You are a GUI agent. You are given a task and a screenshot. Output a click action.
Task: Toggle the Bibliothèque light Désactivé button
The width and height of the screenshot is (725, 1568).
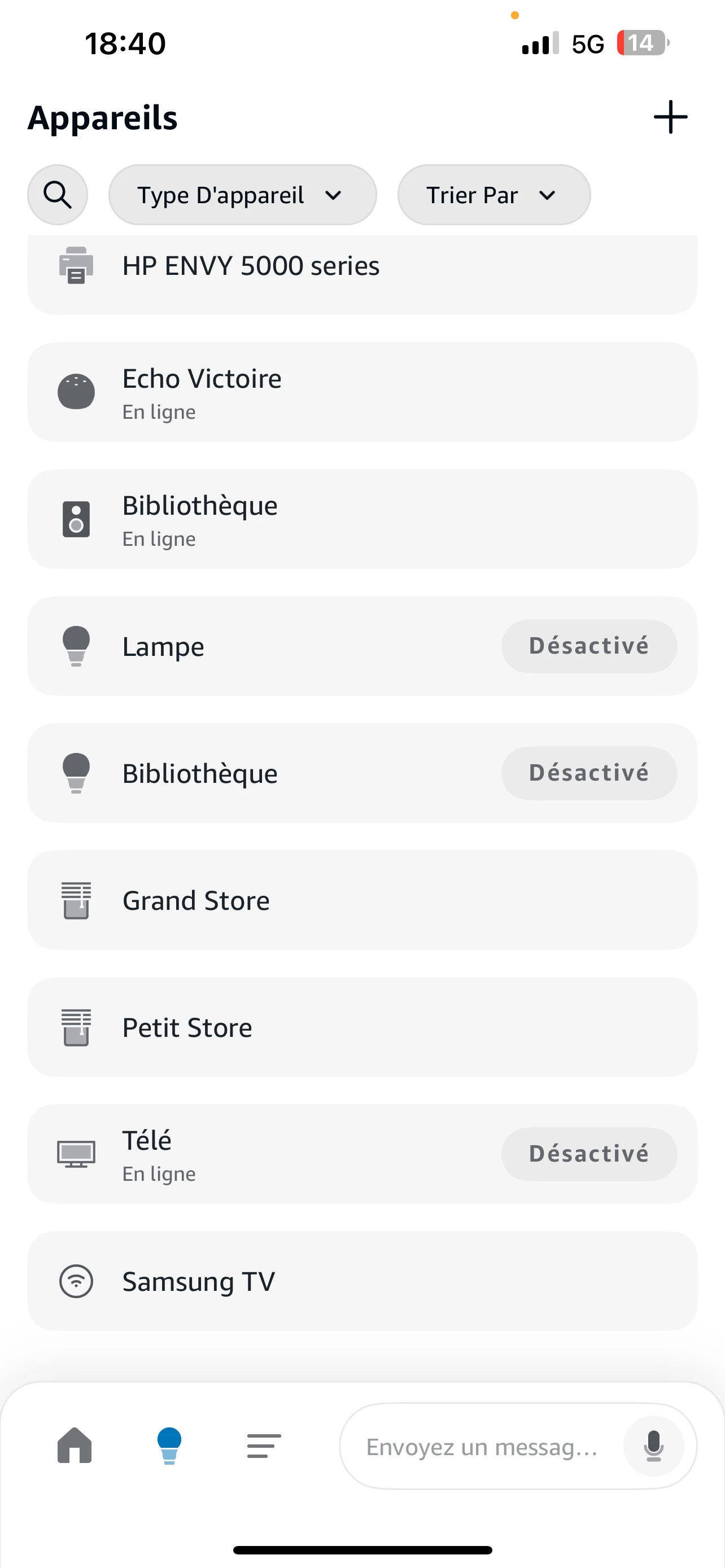(x=589, y=773)
